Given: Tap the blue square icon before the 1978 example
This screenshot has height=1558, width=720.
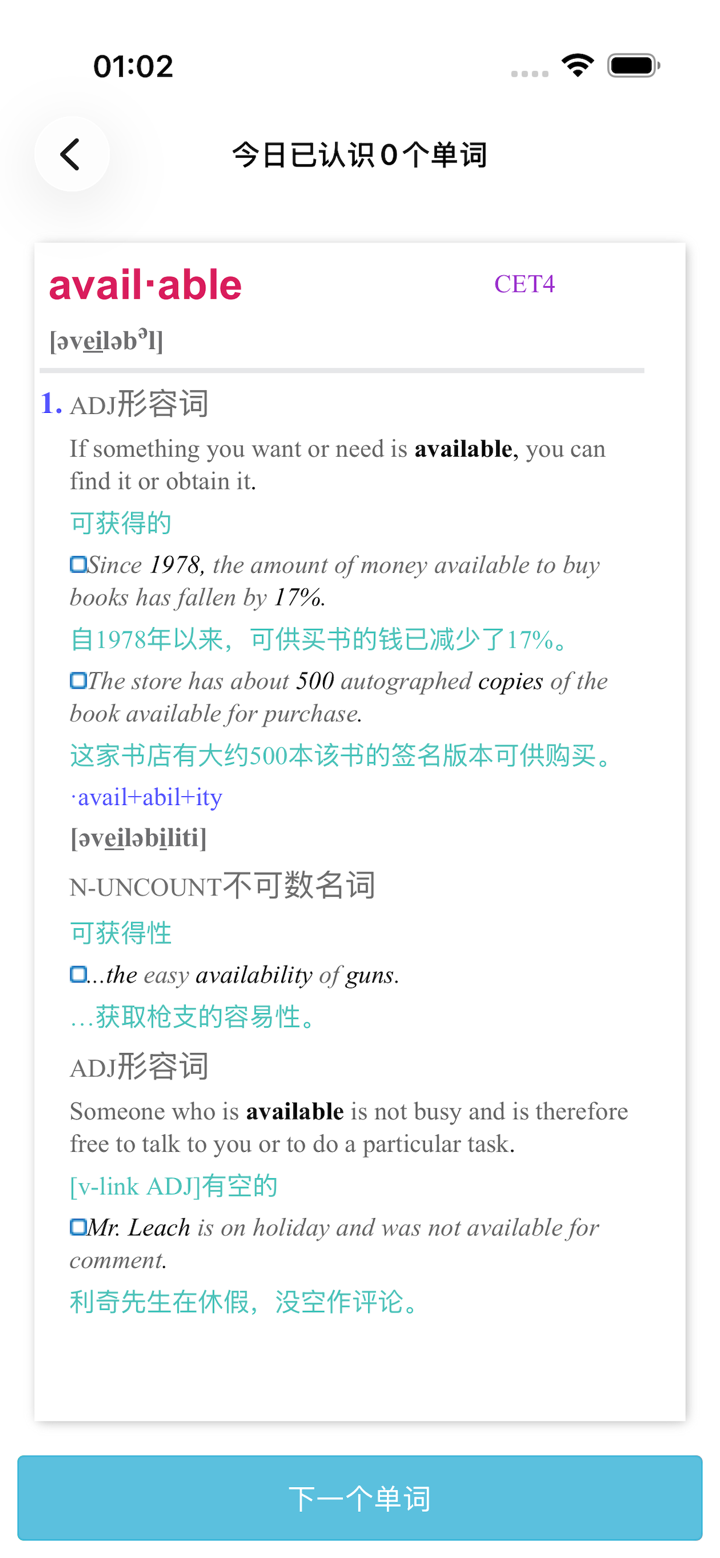Looking at the screenshot, I should pyautogui.click(x=77, y=563).
